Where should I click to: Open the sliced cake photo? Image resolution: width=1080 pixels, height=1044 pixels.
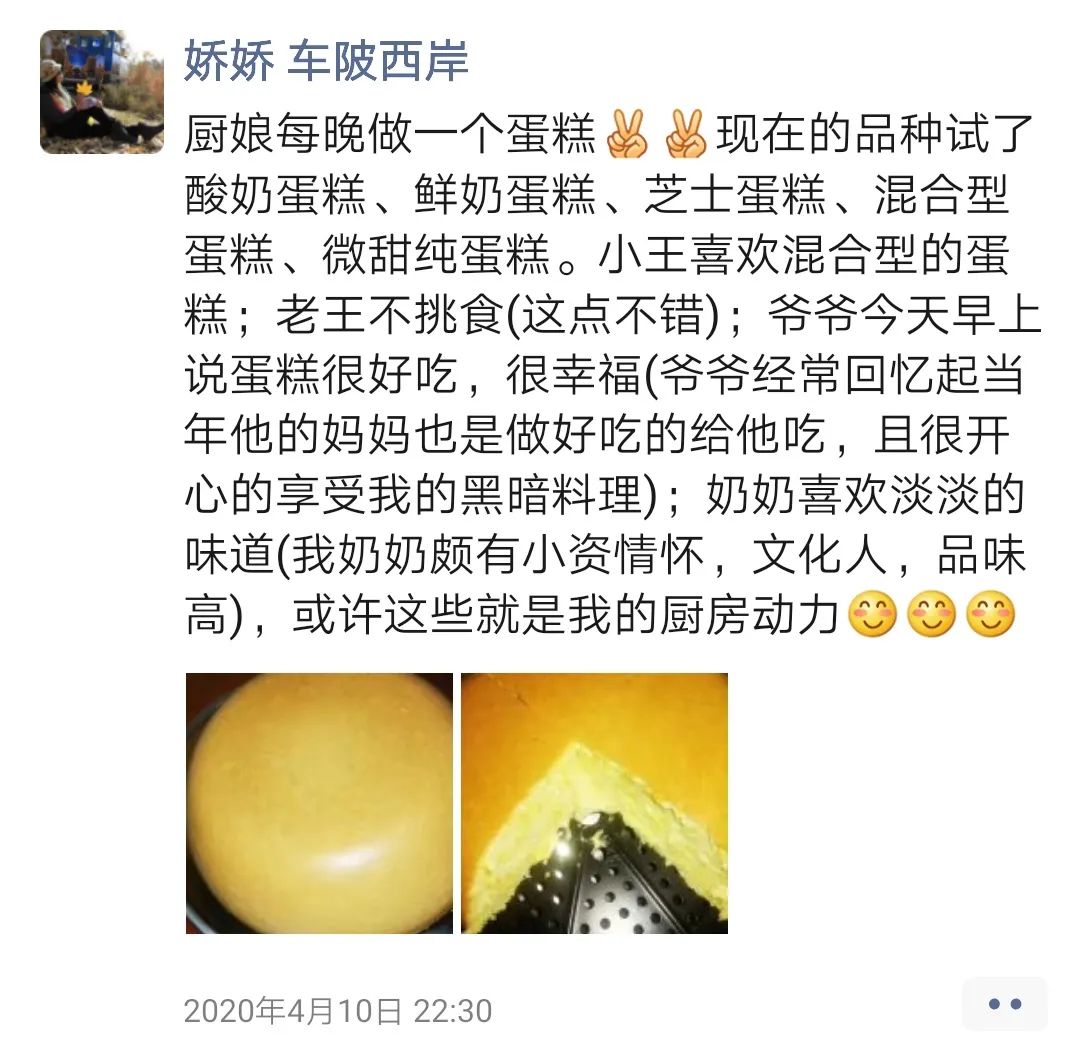pyautogui.click(x=594, y=803)
